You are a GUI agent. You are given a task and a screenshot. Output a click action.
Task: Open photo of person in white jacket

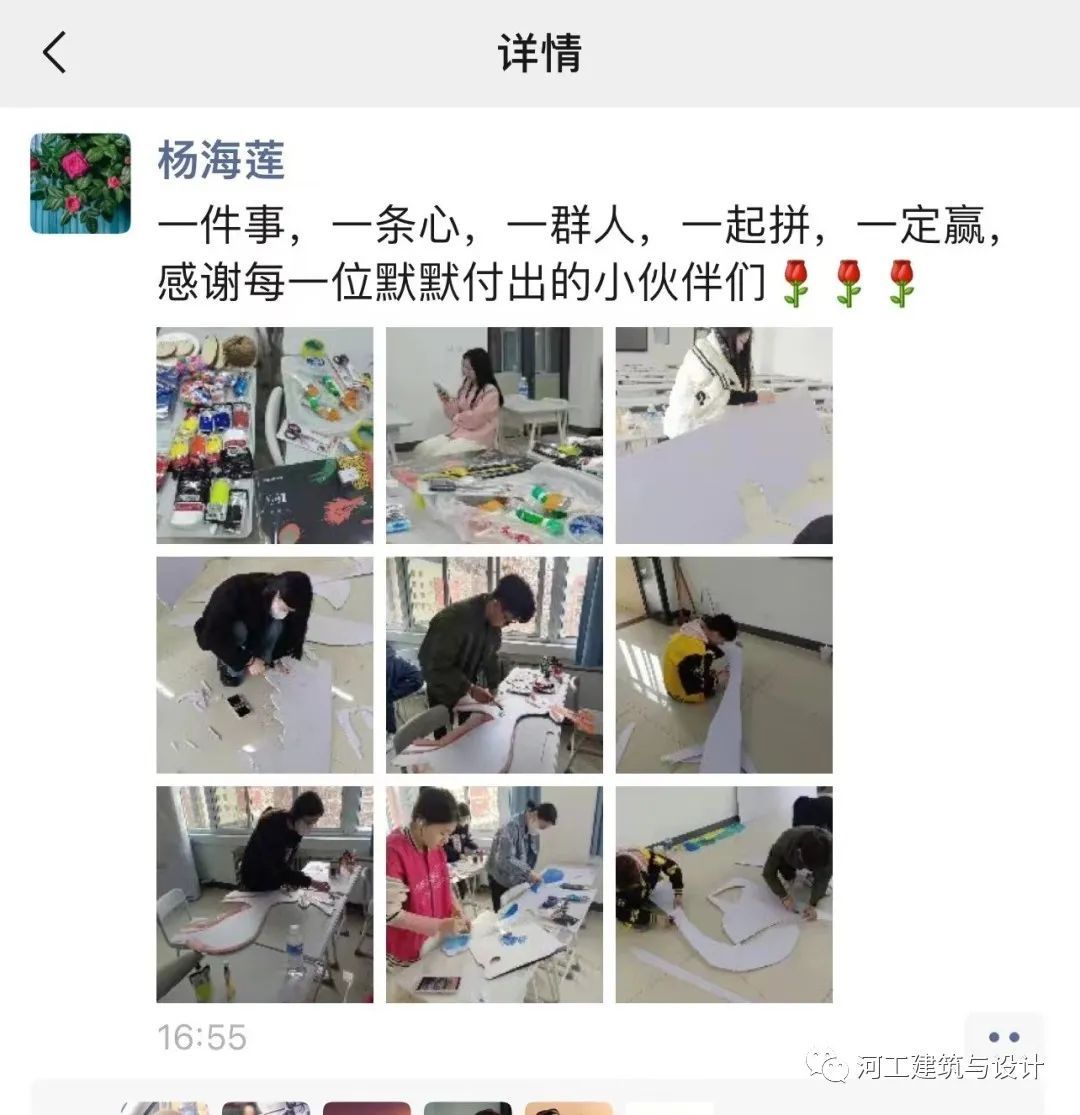point(723,435)
